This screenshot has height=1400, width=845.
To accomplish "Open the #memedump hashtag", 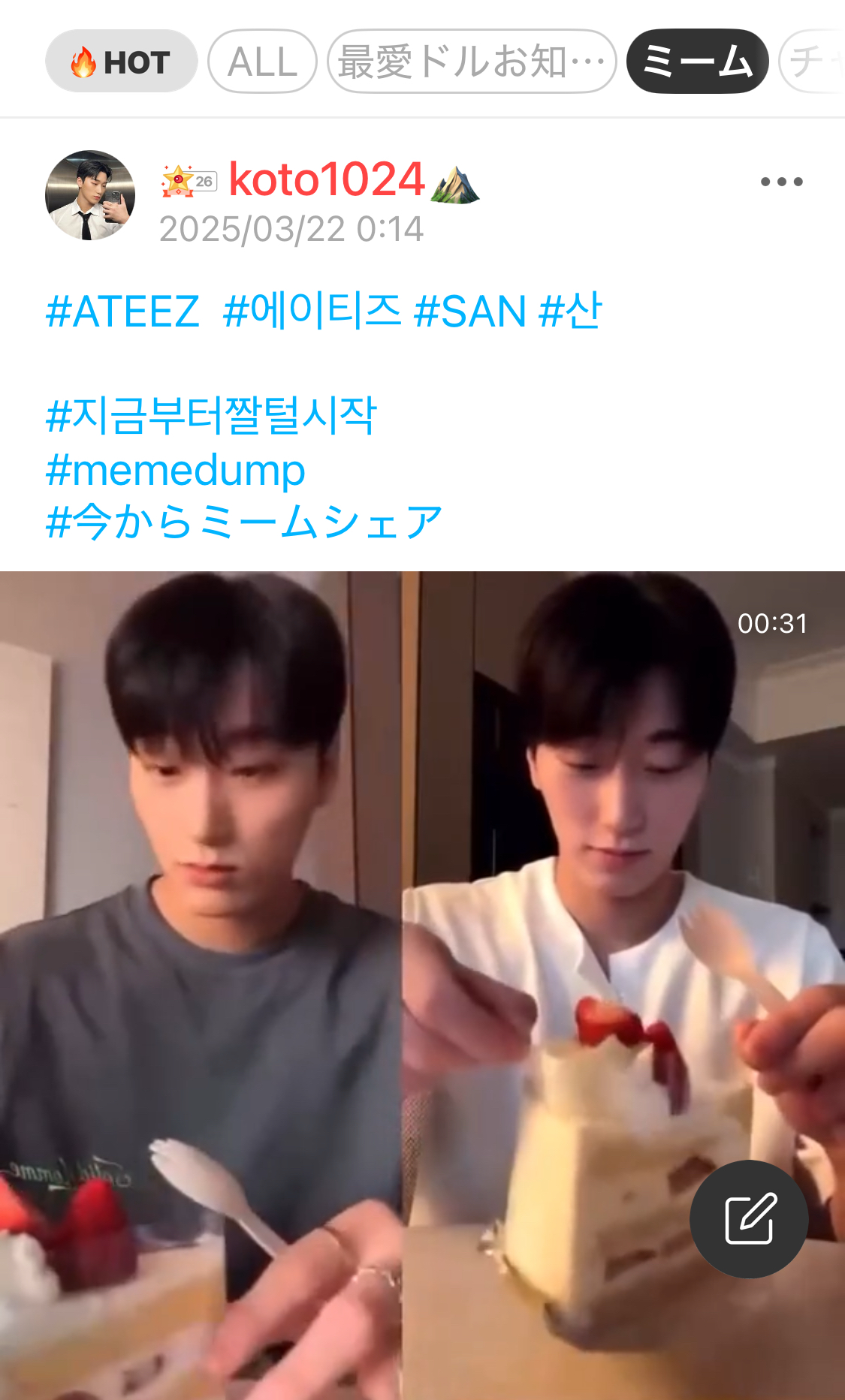I will (x=175, y=471).
